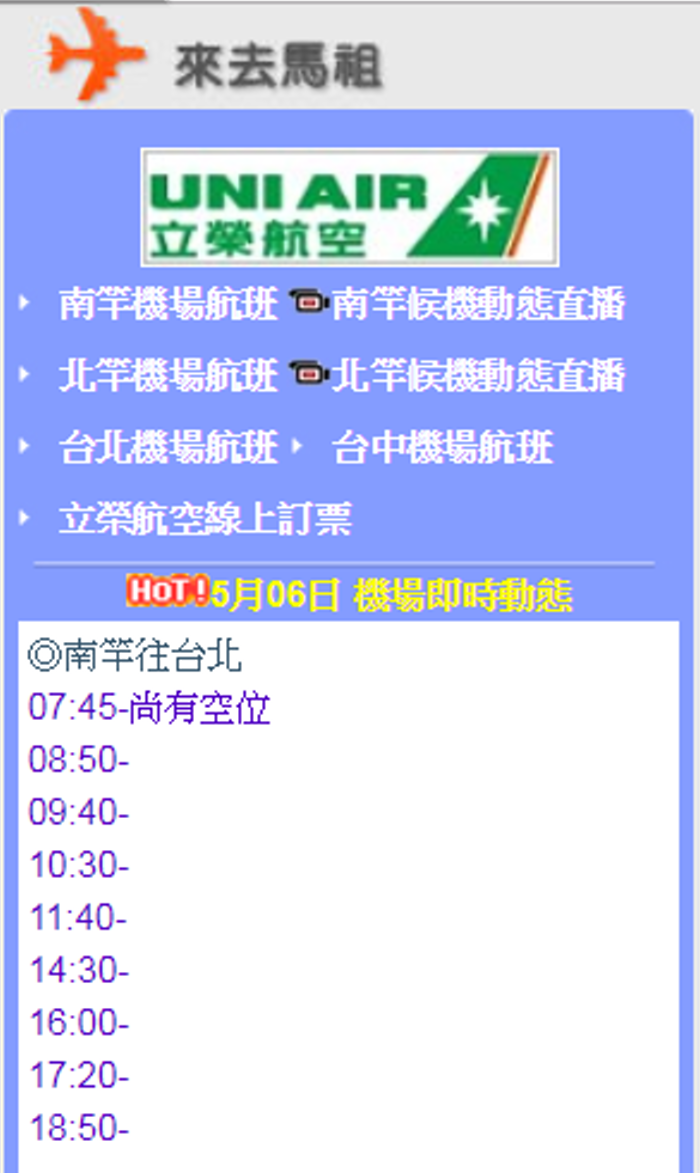Viewport: 700px width, 1173px height.
Task: Open 北竿機場航班 link
Action: tap(168, 376)
